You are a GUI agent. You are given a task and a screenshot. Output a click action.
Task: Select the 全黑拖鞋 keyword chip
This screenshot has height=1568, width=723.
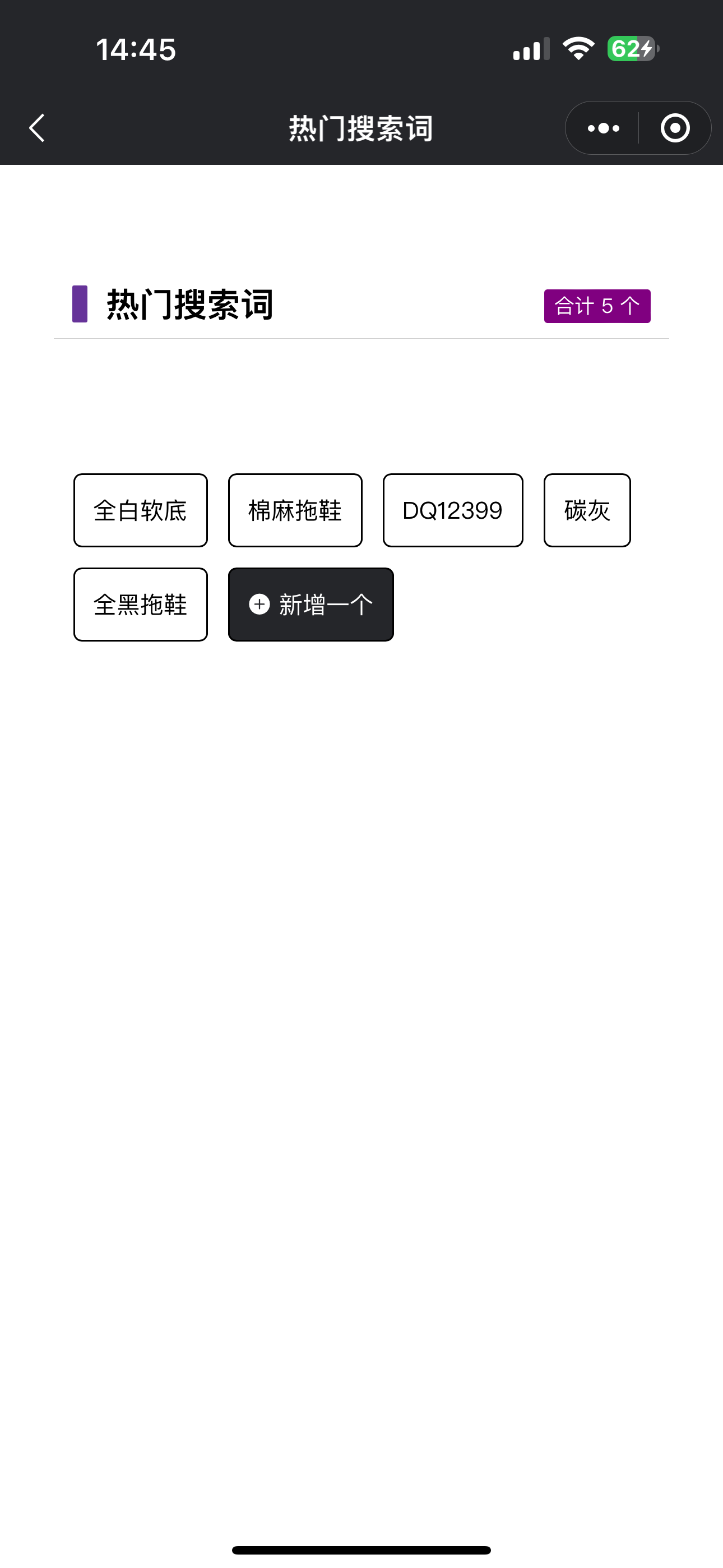tap(141, 605)
